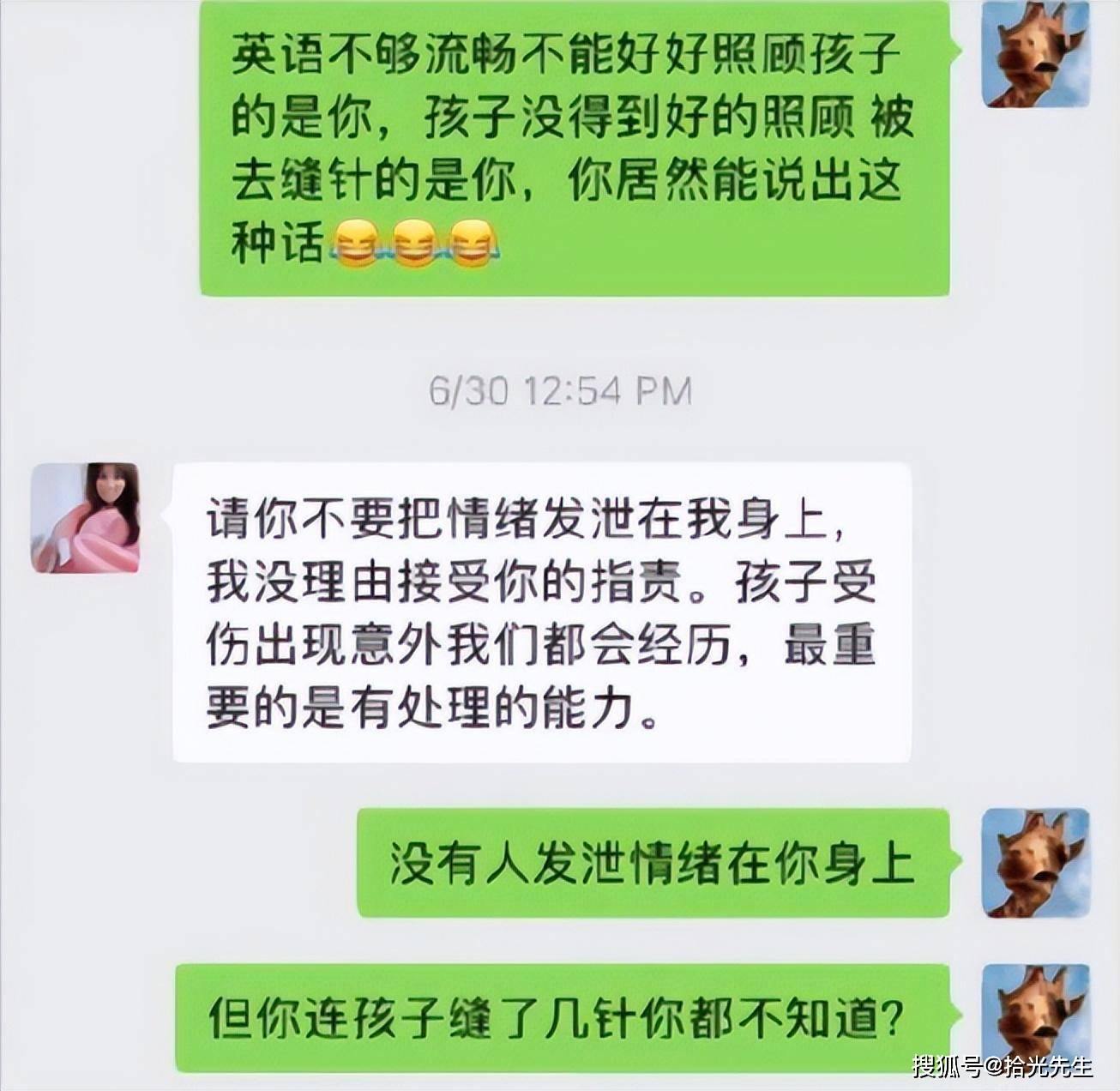
Task: Tap giraffe avatar beside the 没有人发泄情绪在你身上 message
Action: pos(1035,862)
